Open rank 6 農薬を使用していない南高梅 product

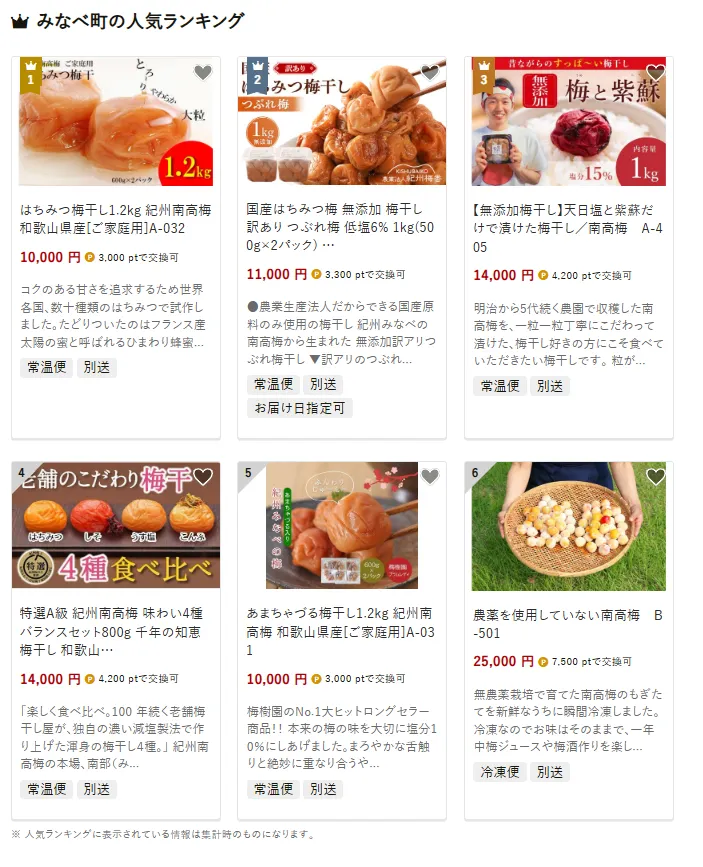point(568,623)
